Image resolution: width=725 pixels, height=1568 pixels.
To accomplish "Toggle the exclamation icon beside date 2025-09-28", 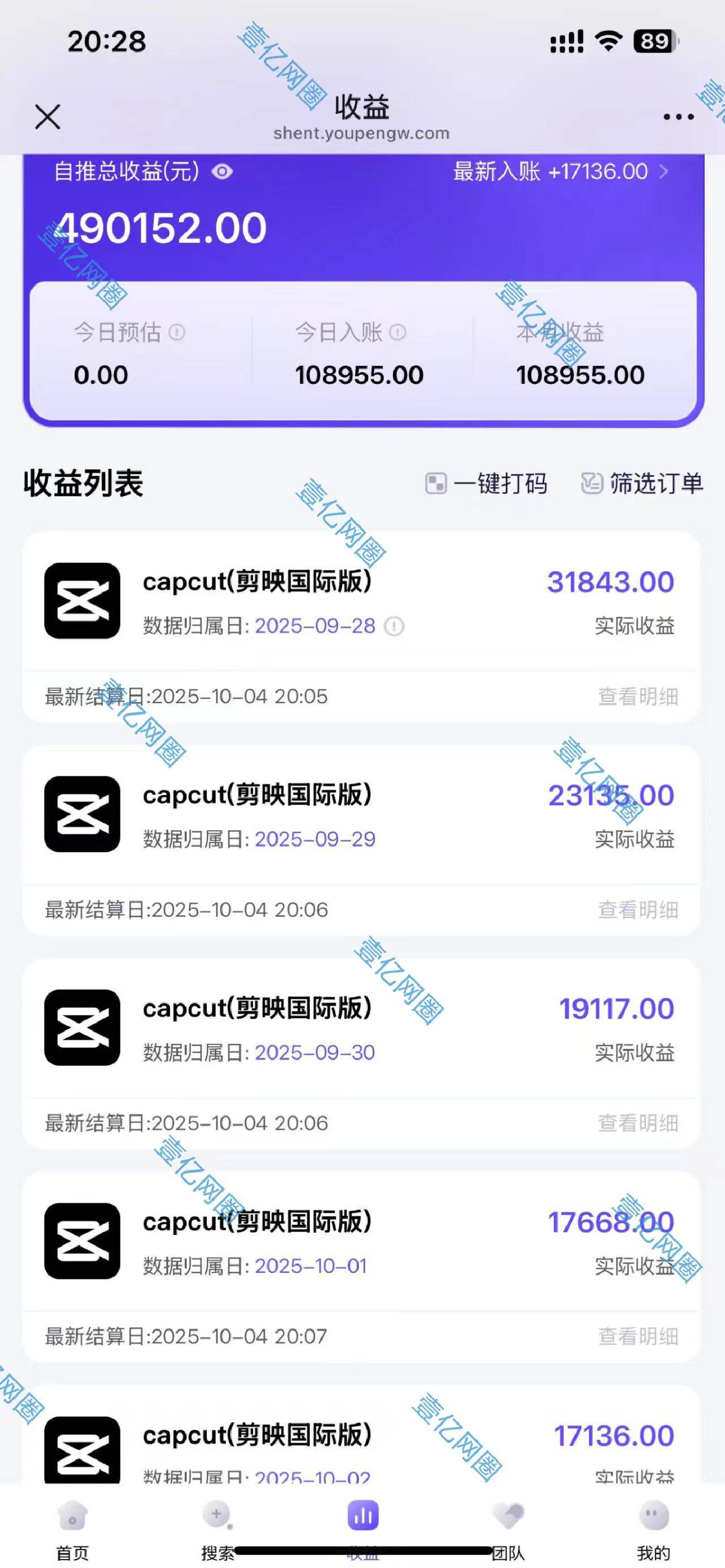I will tap(396, 625).
